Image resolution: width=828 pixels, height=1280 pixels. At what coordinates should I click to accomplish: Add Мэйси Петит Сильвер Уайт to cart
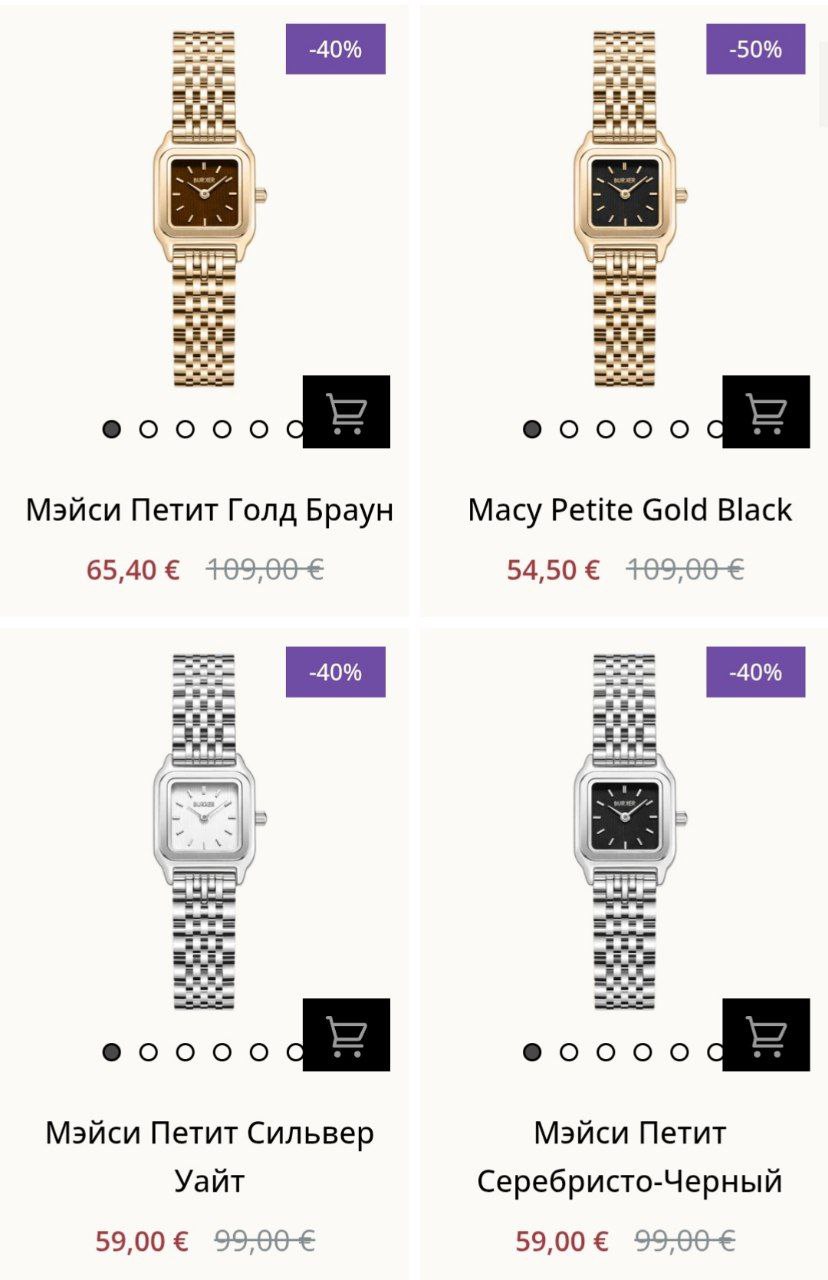346,1035
